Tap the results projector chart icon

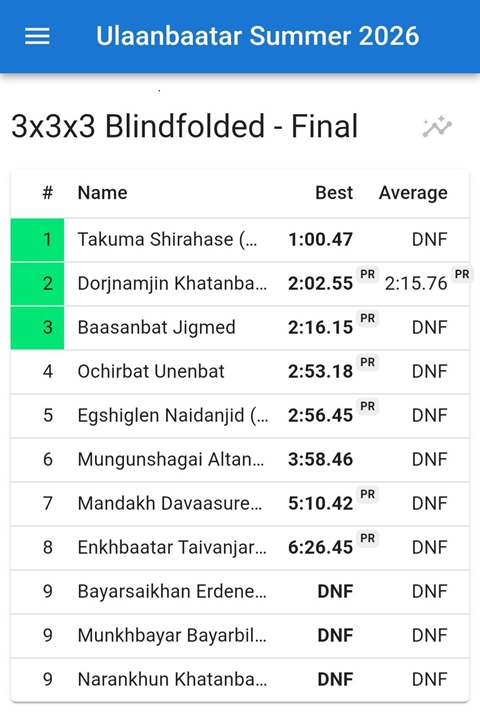pyautogui.click(x=437, y=127)
